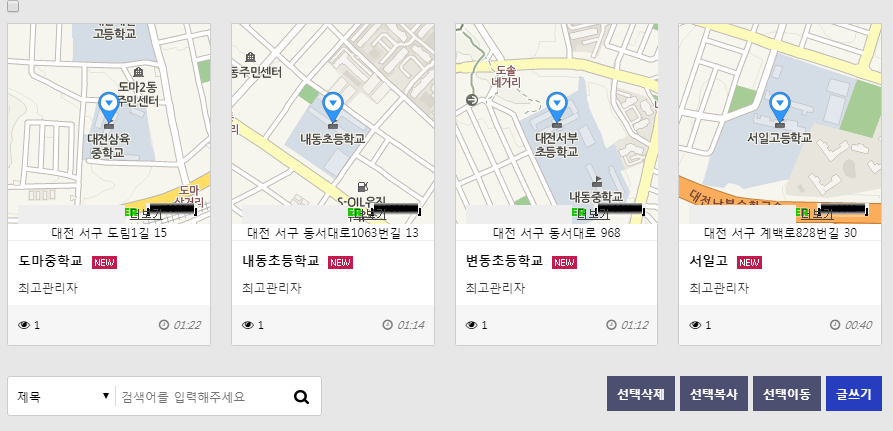Write a new post with 글쓰기
893x431 pixels.
pos(853,394)
